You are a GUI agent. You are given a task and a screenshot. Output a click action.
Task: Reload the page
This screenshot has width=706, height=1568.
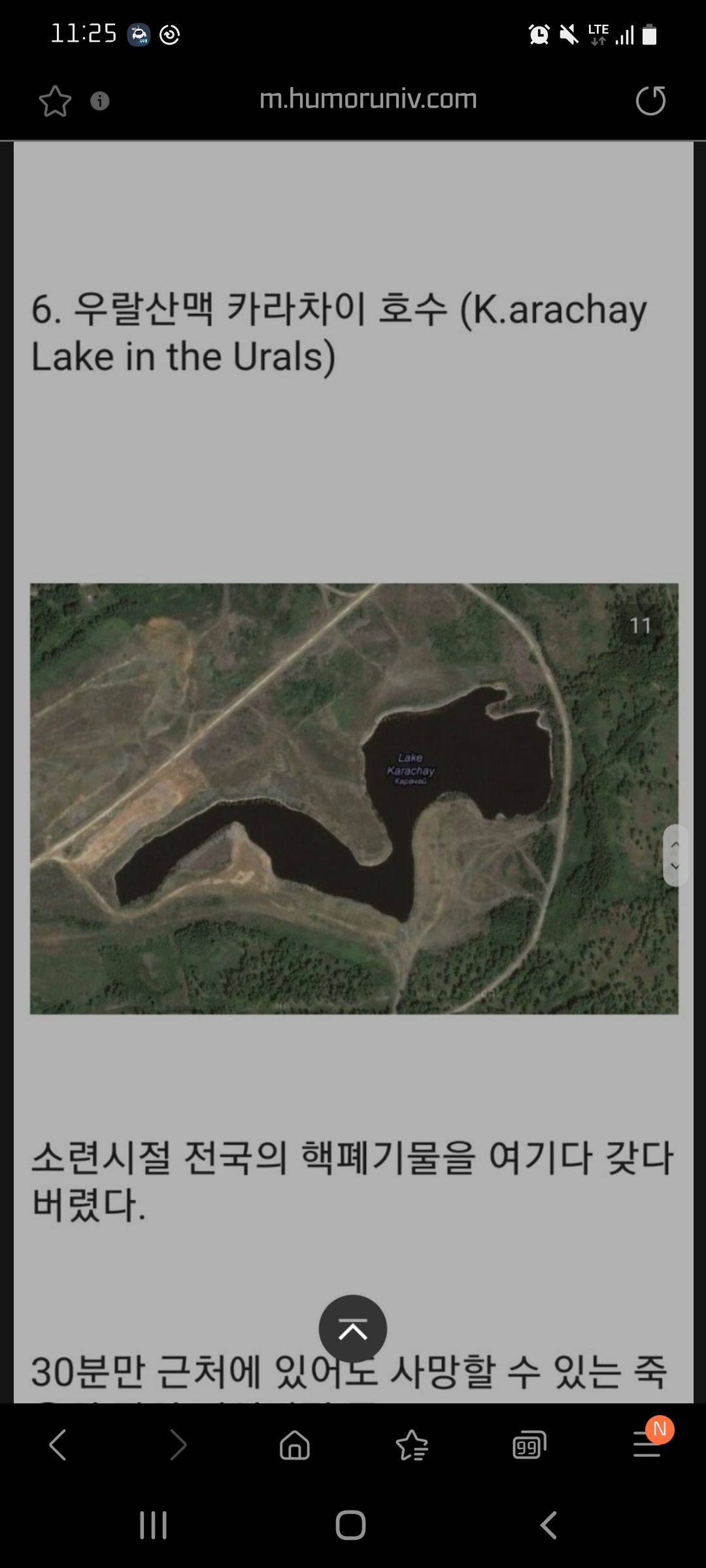pyautogui.click(x=650, y=101)
